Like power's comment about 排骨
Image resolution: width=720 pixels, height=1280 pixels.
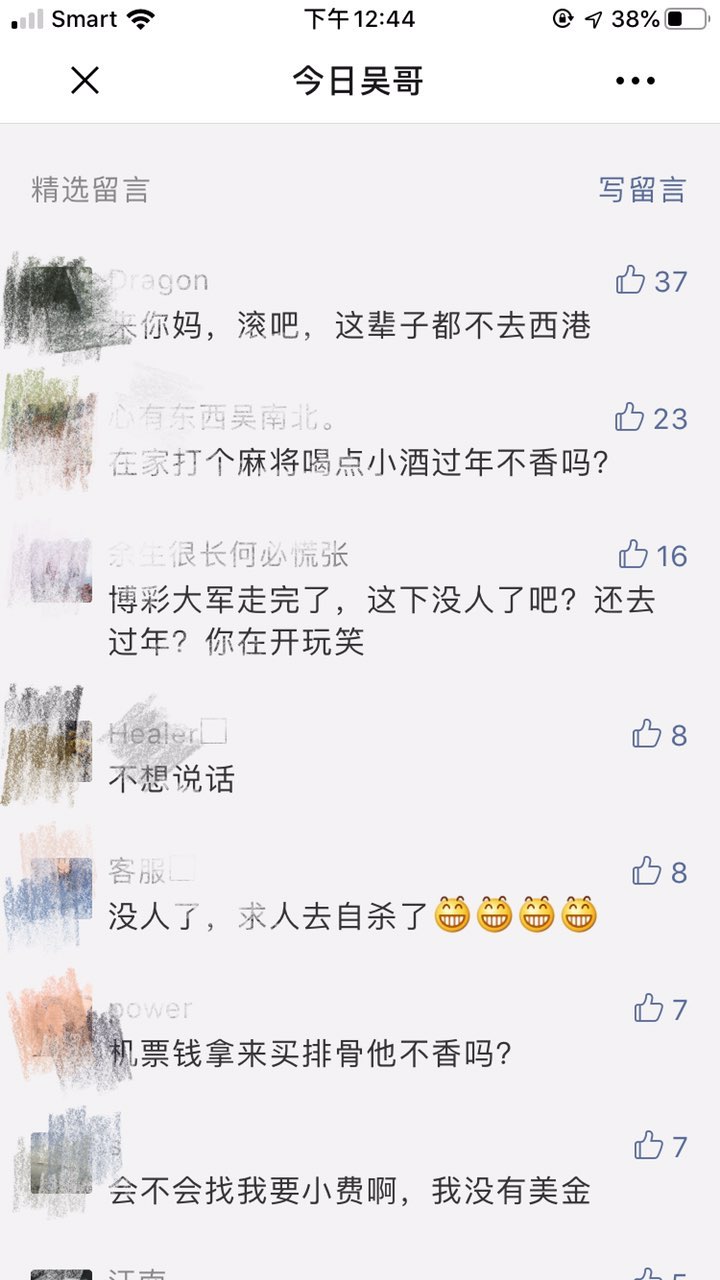[x=649, y=1008]
